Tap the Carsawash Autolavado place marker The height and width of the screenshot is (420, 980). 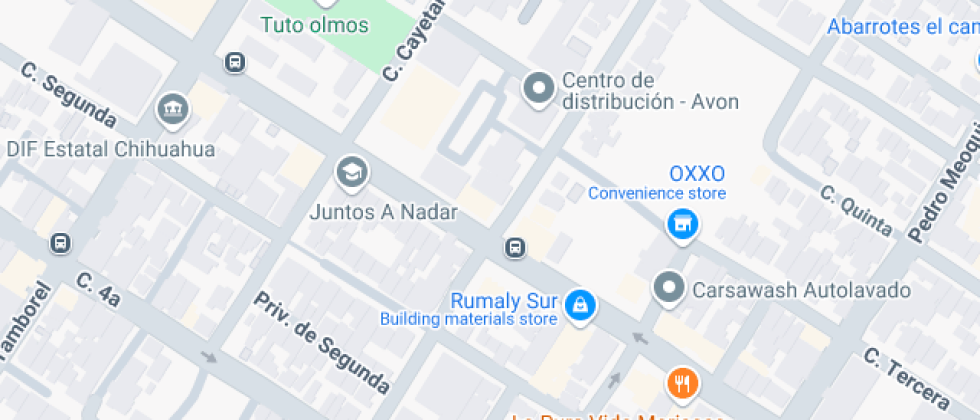pos(668,290)
